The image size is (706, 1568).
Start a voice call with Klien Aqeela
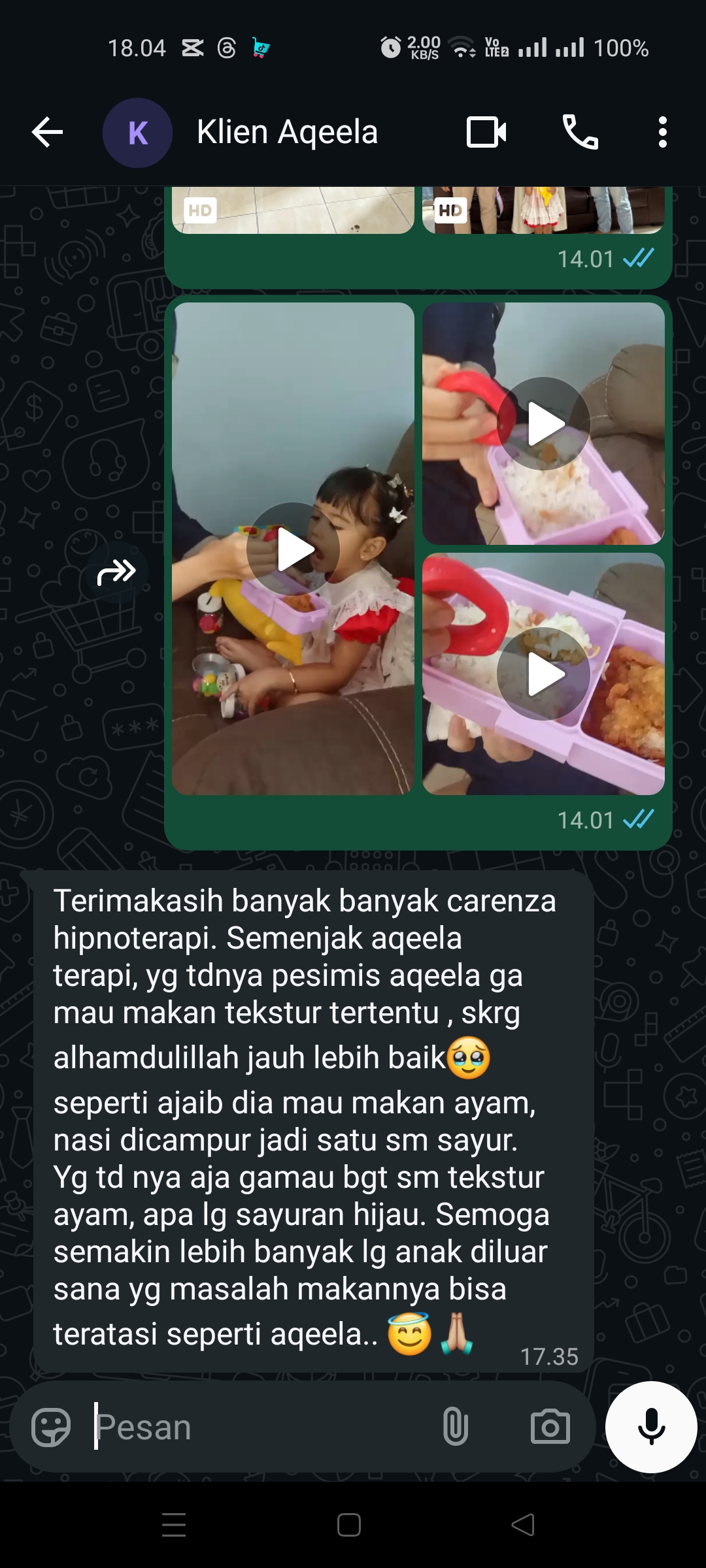pyautogui.click(x=580, y=133)
